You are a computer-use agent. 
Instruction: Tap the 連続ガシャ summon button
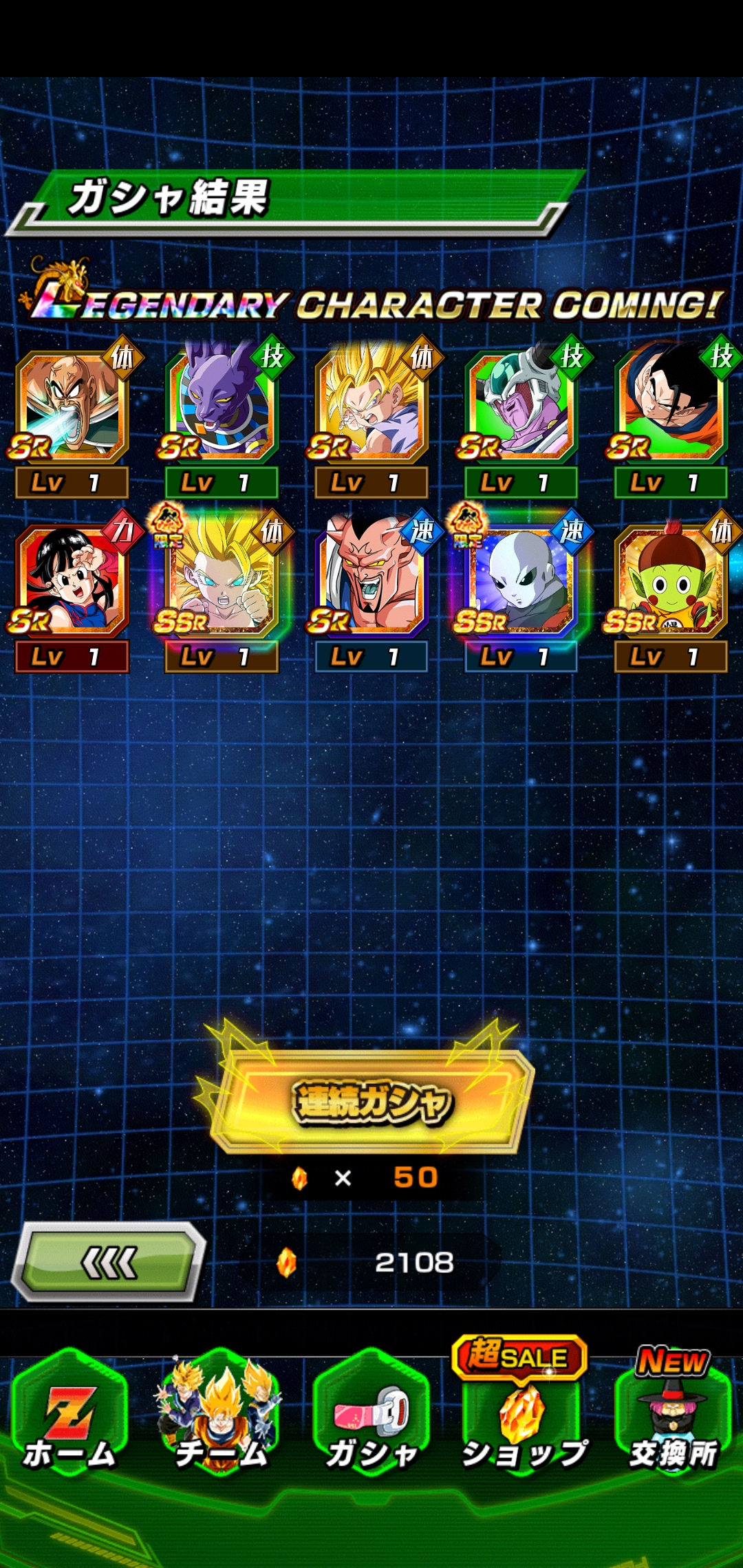click(371, 1101)
